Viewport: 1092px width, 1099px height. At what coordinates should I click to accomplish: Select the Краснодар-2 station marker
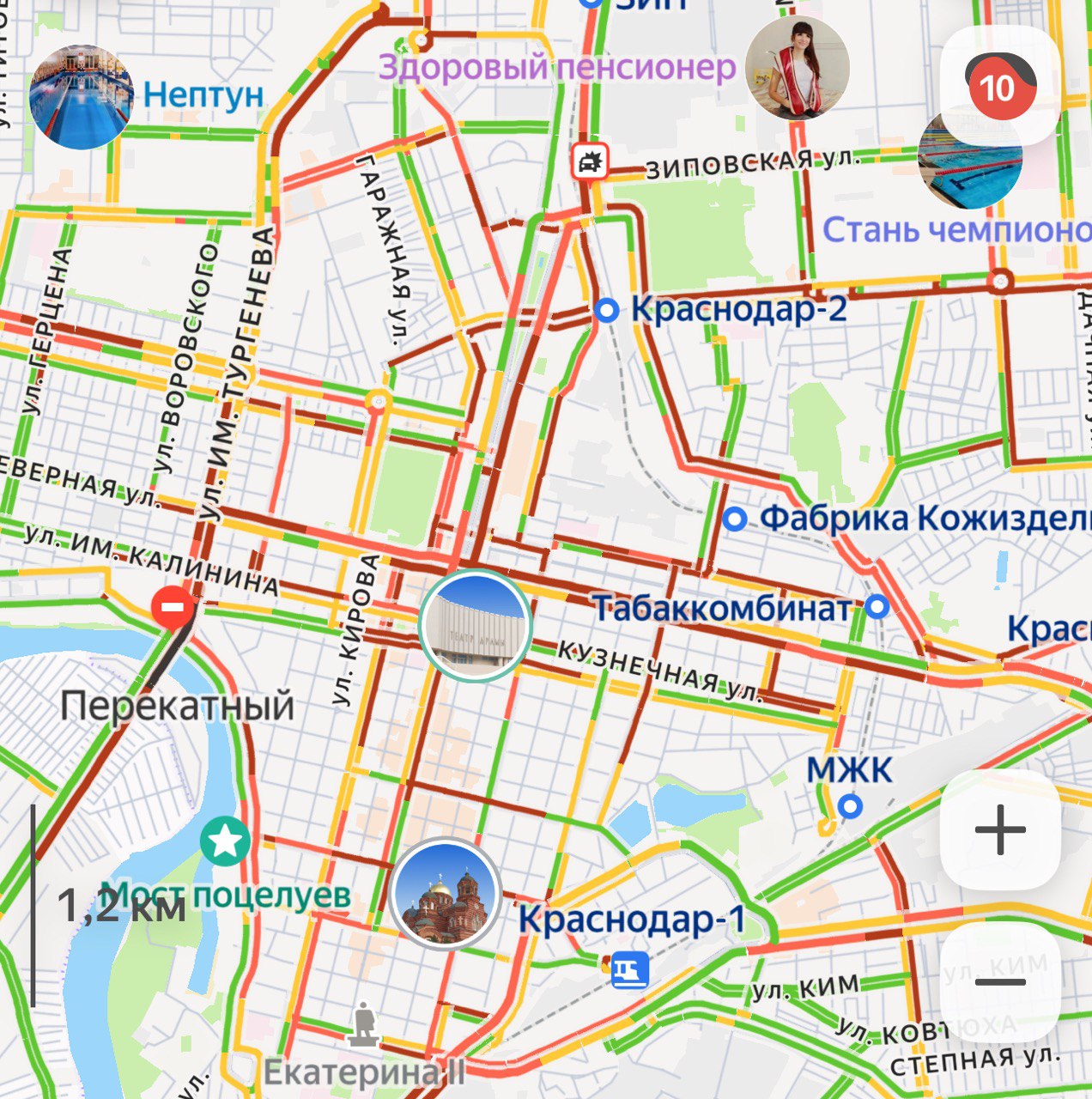tap(610, 310)
